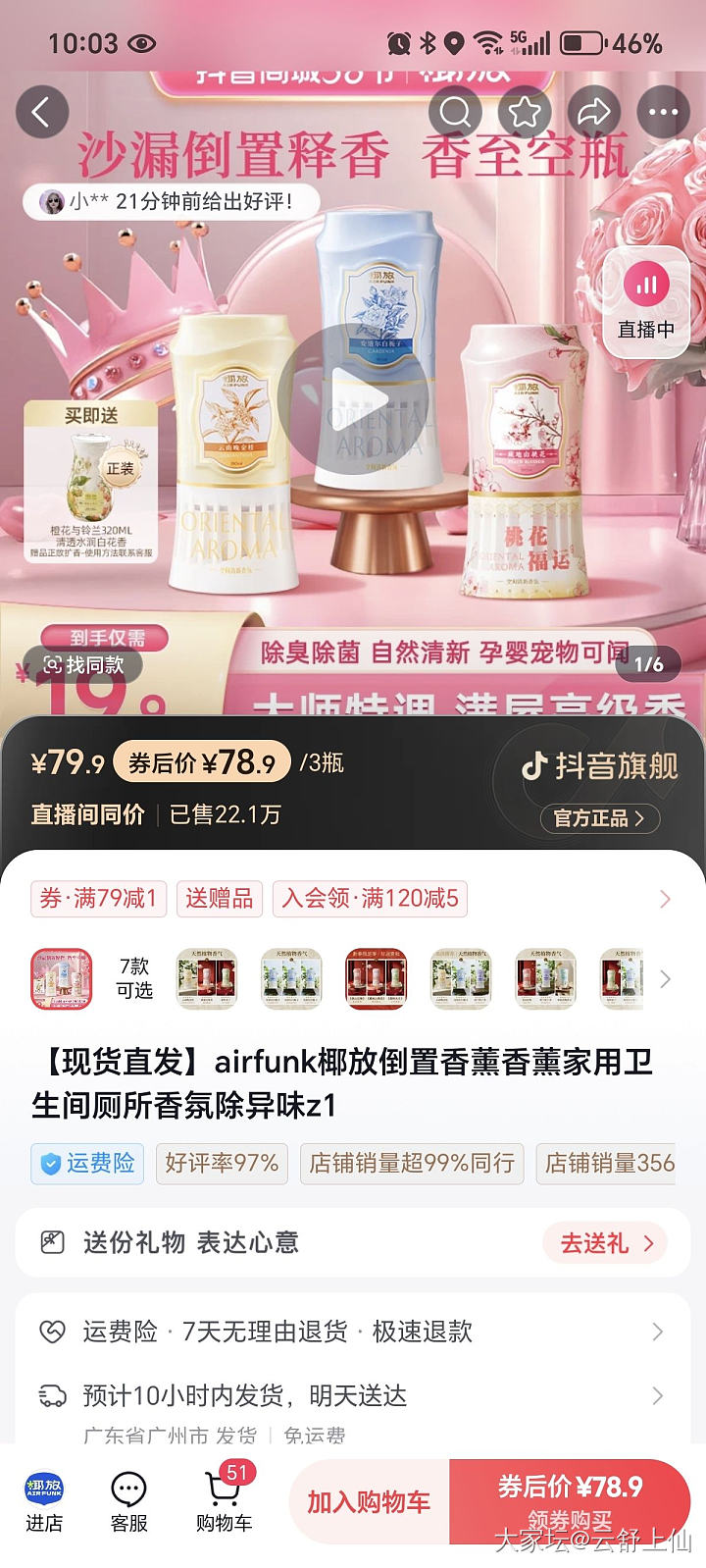
Task: Expand the coupons and promotions row
Action: click(665, 899)
